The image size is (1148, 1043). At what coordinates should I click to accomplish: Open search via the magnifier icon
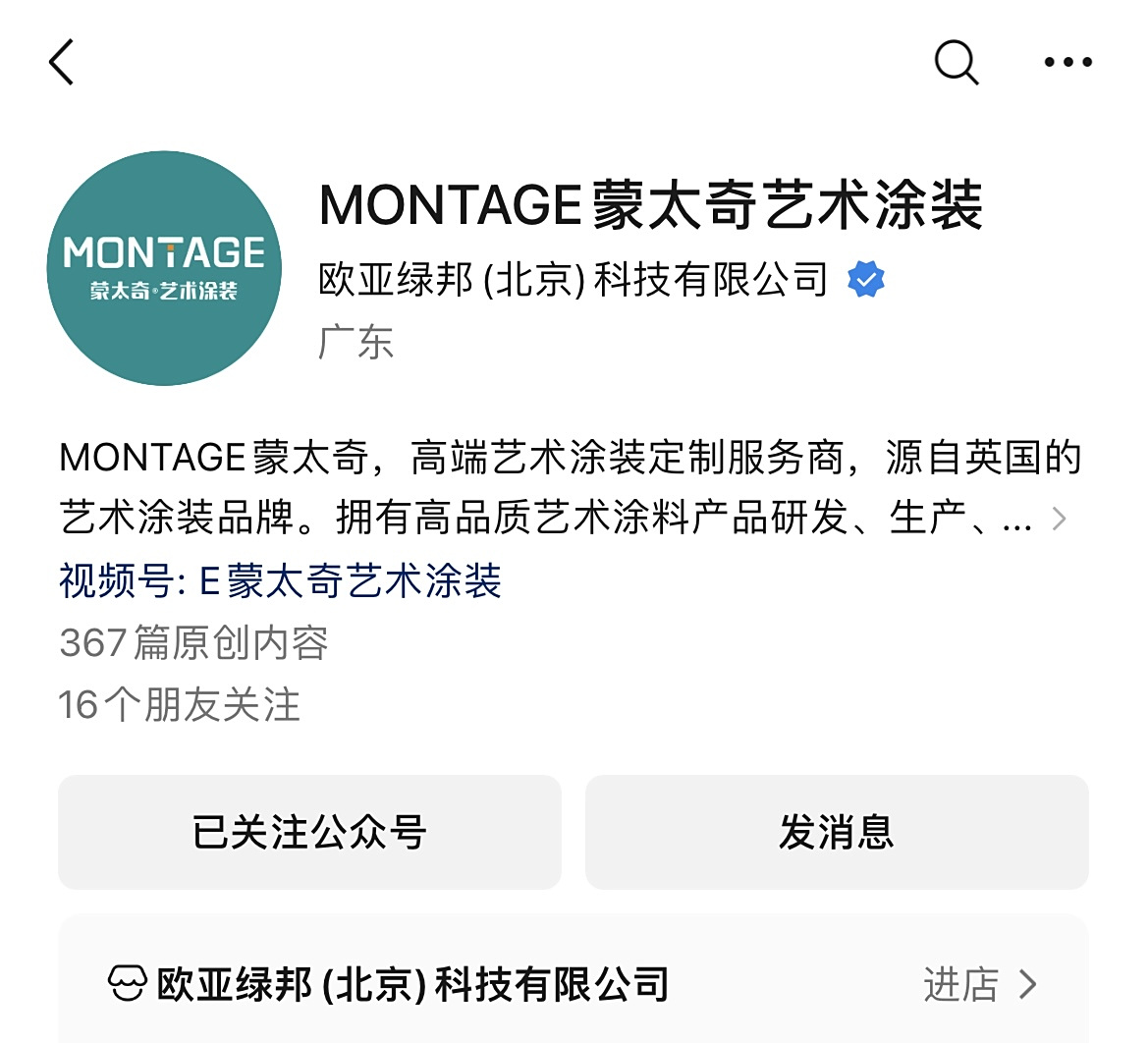(956, 63)
